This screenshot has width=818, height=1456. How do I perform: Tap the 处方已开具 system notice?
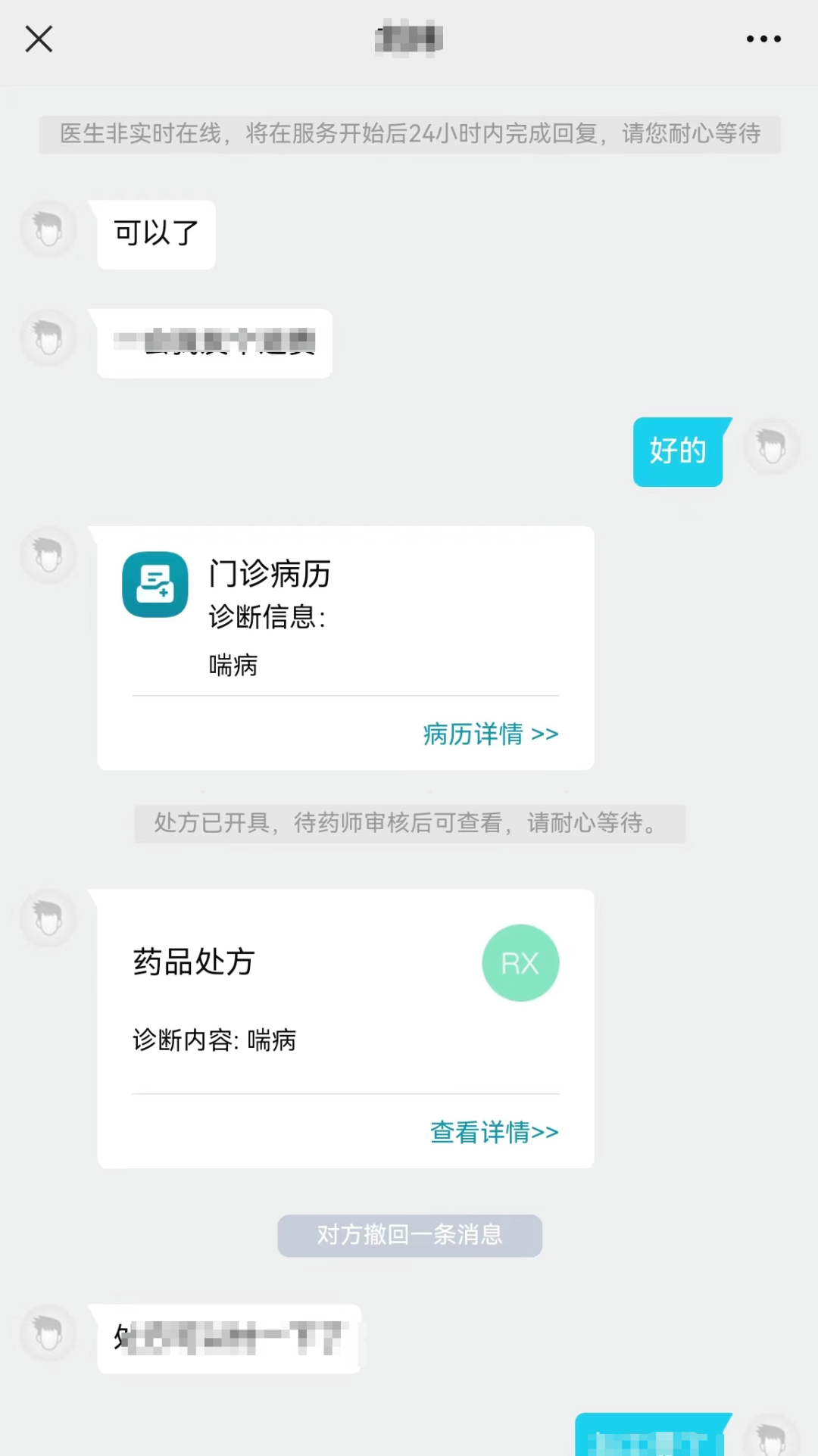[x=409, y=823]
